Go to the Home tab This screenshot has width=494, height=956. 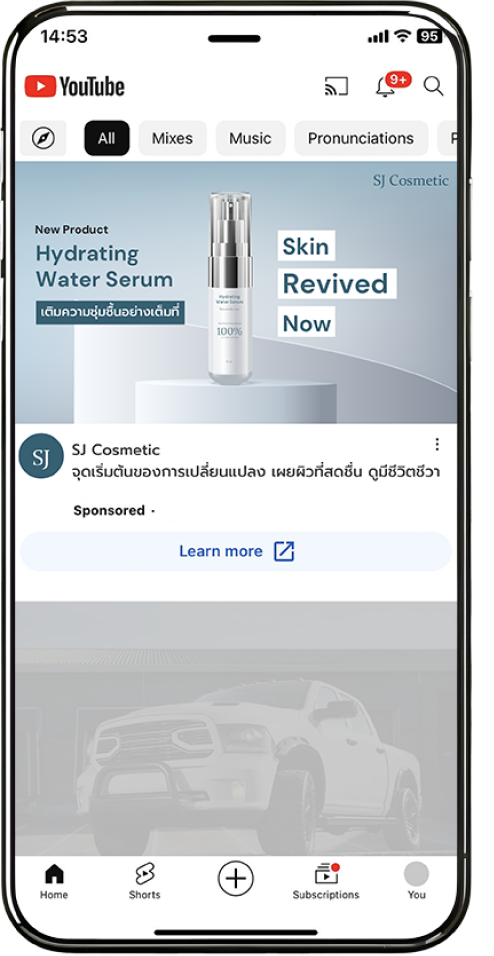click(x=54, y=882)
